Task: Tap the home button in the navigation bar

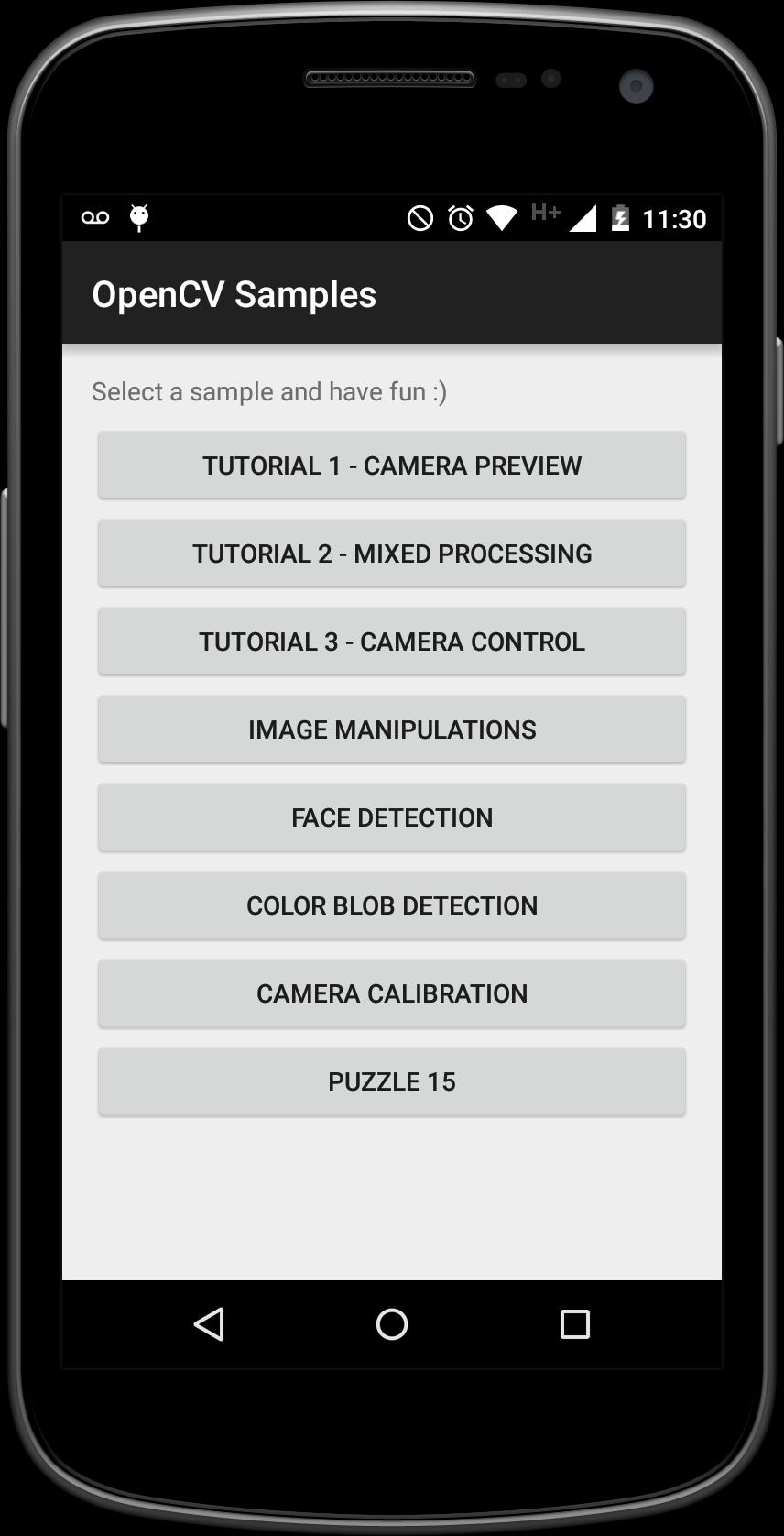Action: [392, 1324]
